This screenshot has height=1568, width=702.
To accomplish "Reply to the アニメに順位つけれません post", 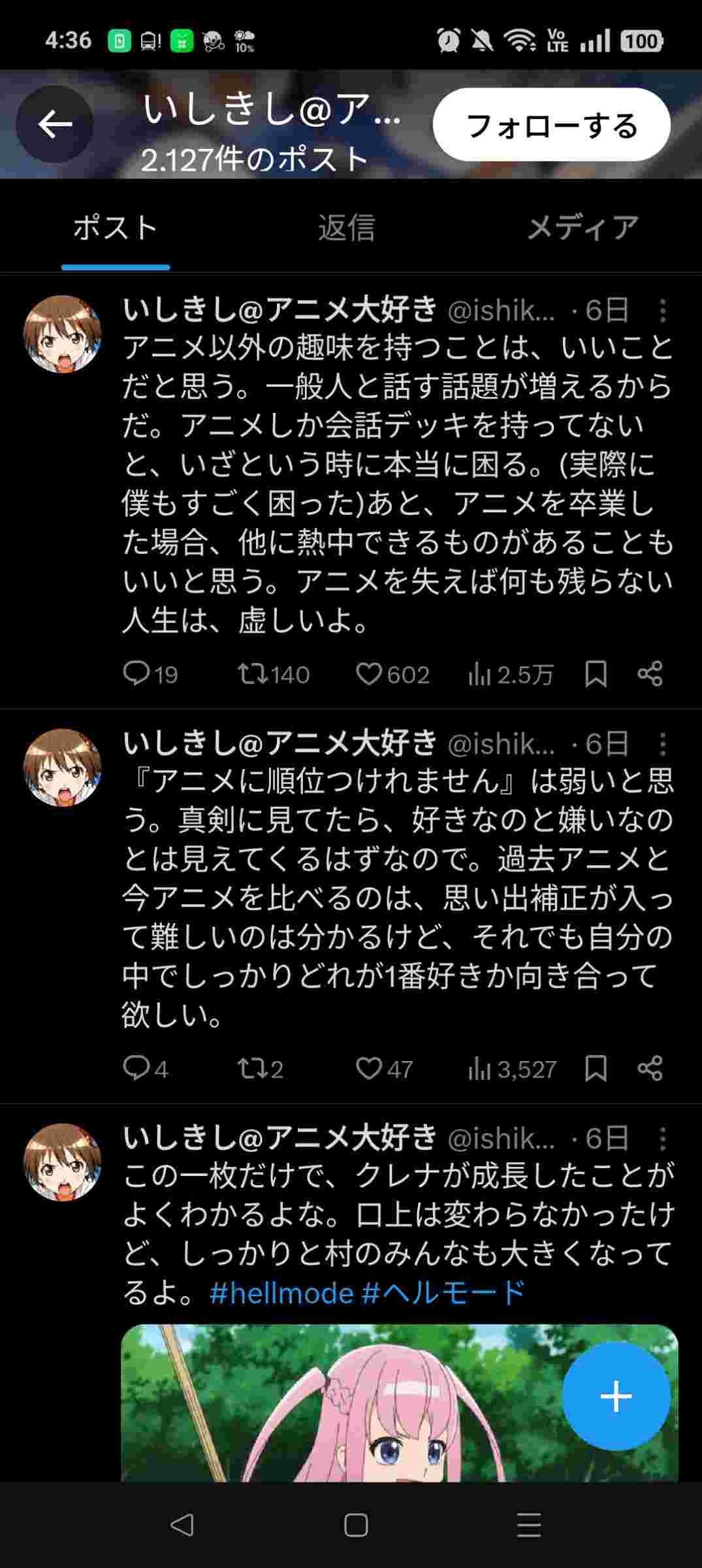I will coord(136,1068).
